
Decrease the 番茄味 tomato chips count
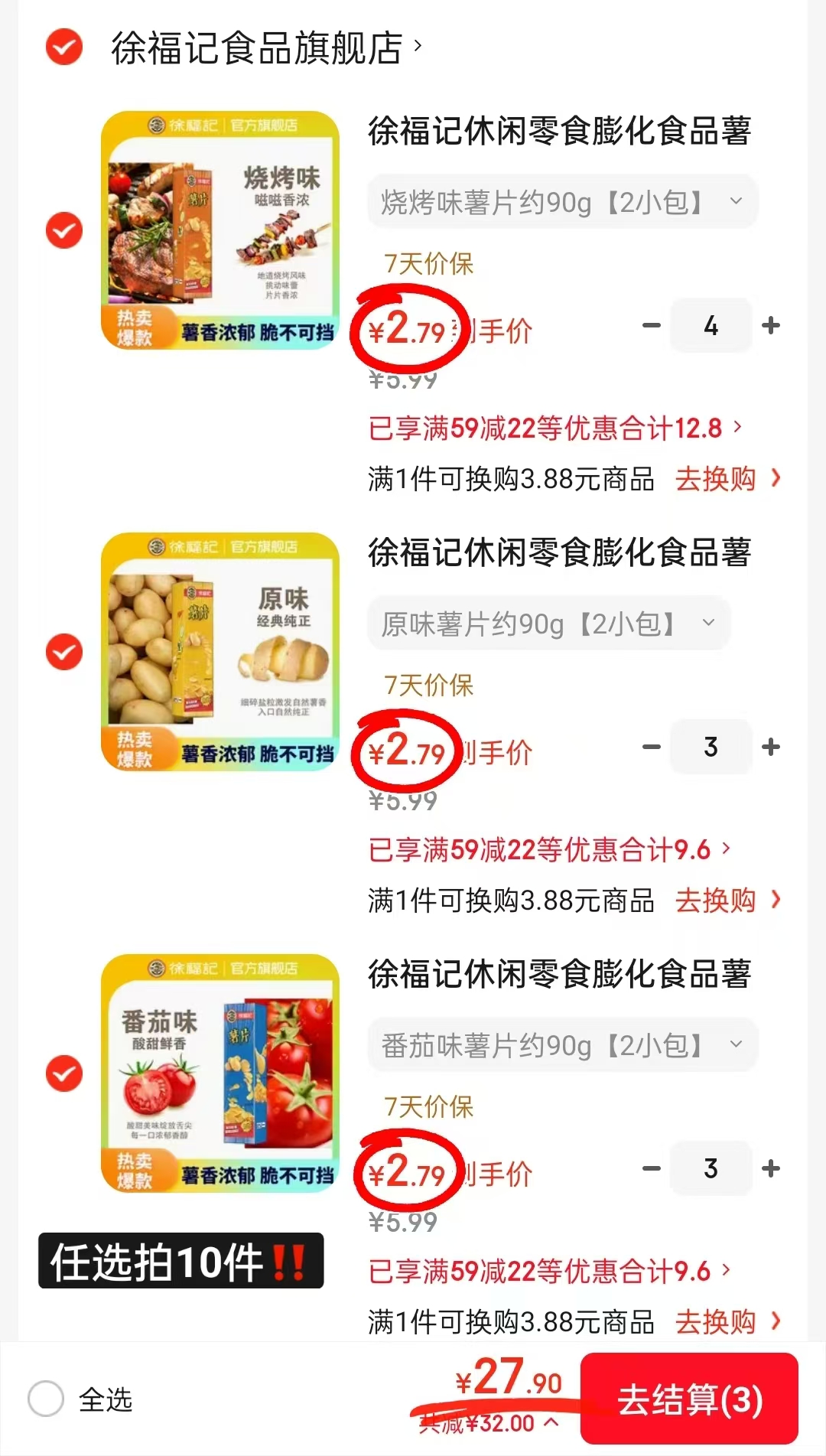pyautogui.click(x=651, y=1168)
